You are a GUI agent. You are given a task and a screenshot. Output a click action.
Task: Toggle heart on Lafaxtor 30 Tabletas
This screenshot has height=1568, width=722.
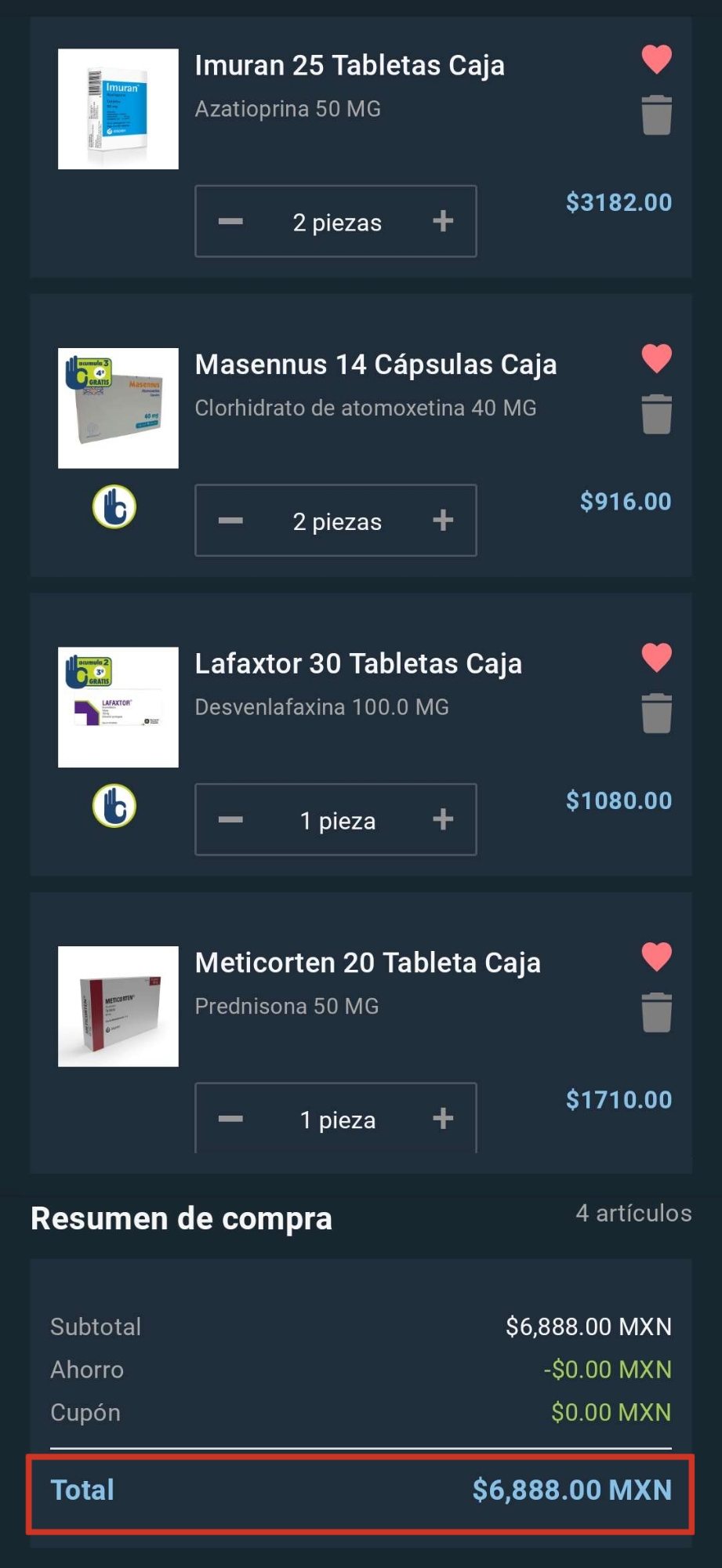click(656, 658)
